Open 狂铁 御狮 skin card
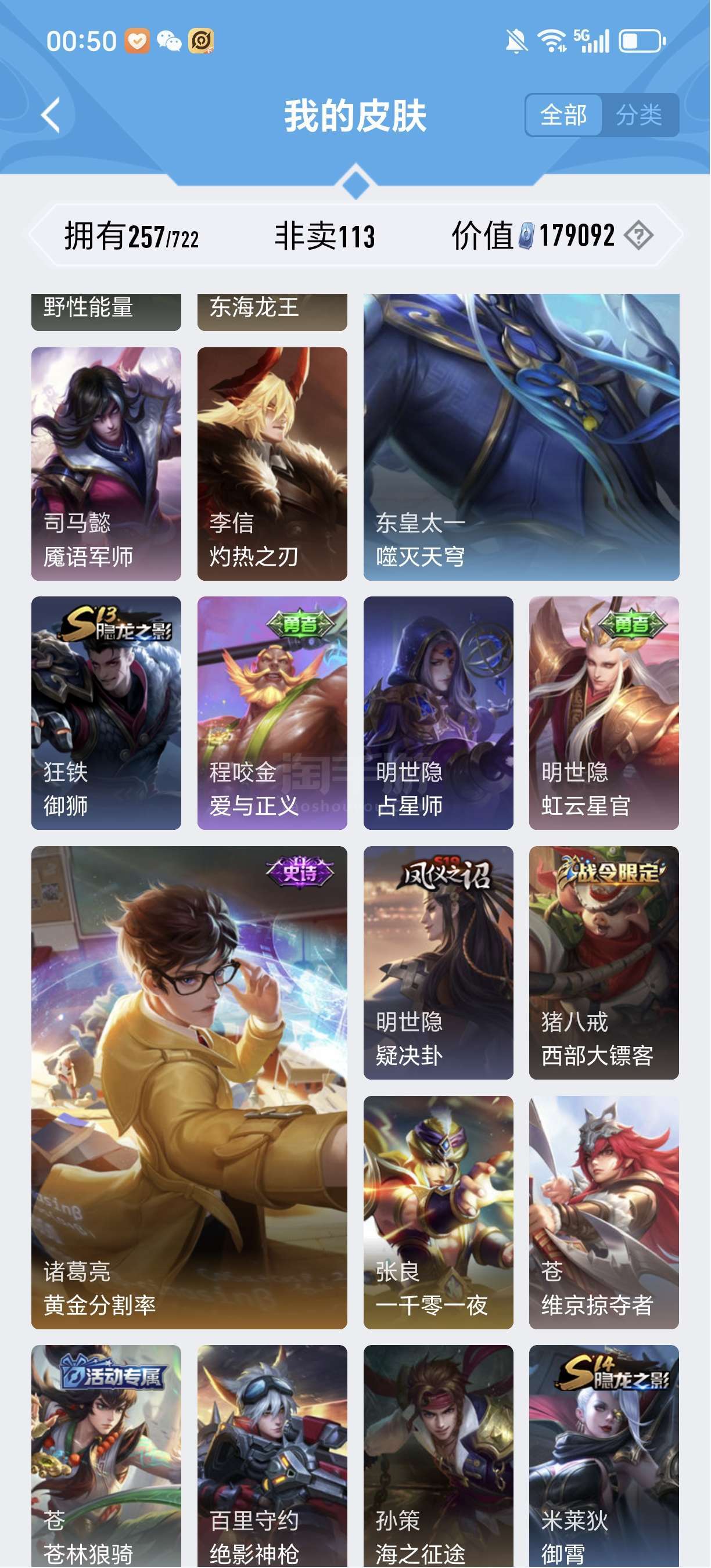The height and width of the screenshot is (1568, 711). (x=106, y=713)
